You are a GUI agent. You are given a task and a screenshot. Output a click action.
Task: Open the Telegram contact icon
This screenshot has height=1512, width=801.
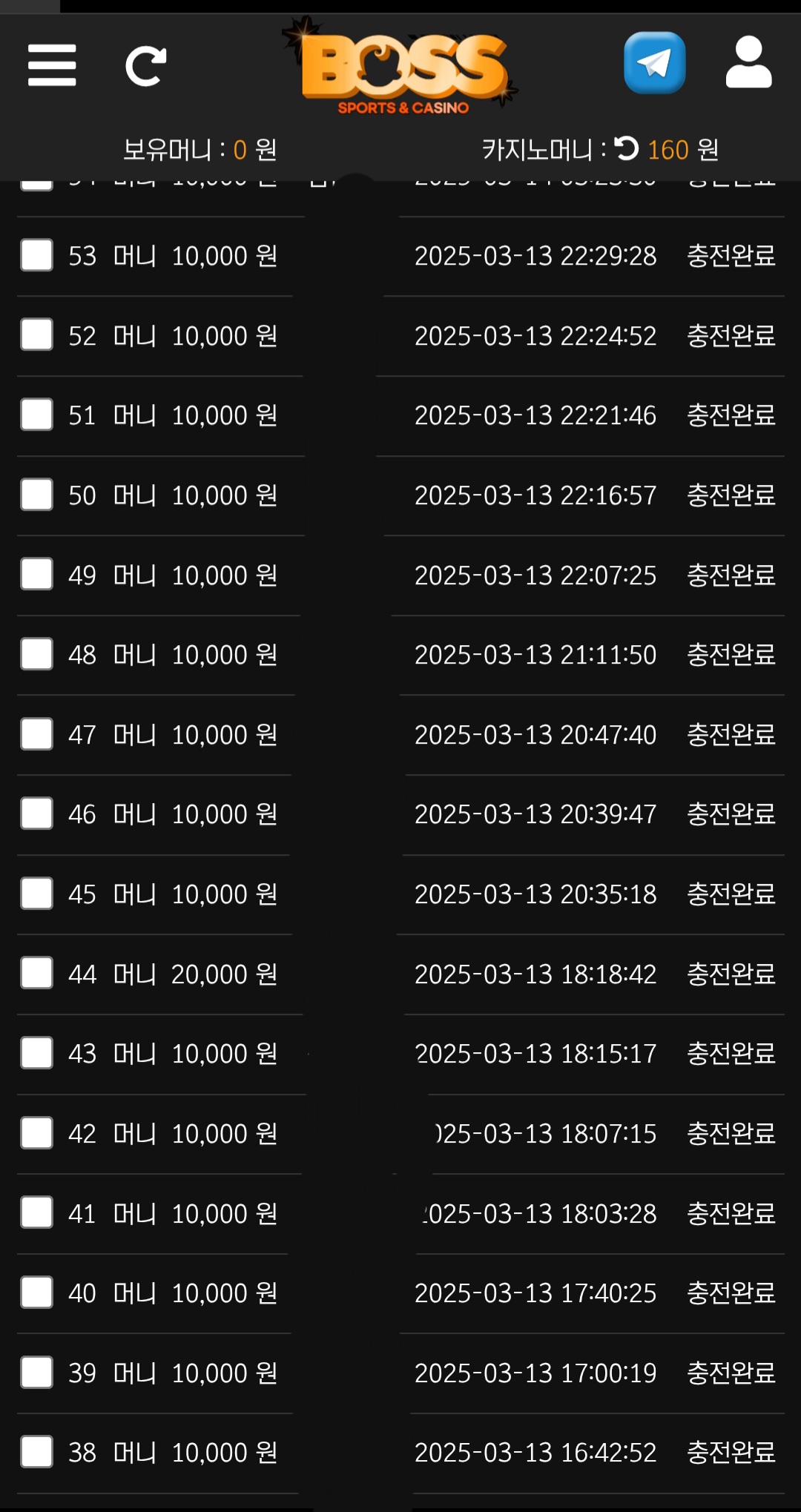(654, 63)
